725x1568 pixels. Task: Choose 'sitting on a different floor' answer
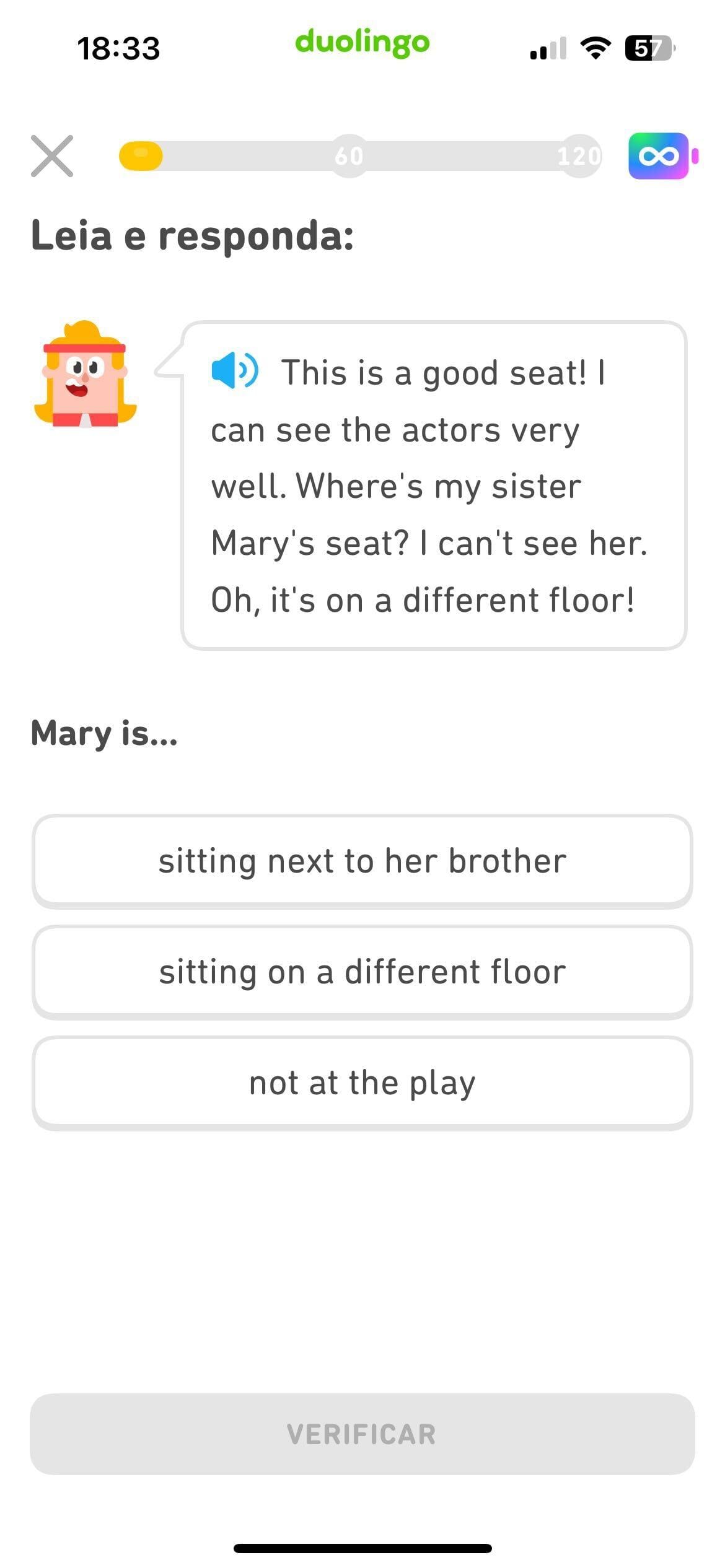pyautogui.click(x=362, y=972)
